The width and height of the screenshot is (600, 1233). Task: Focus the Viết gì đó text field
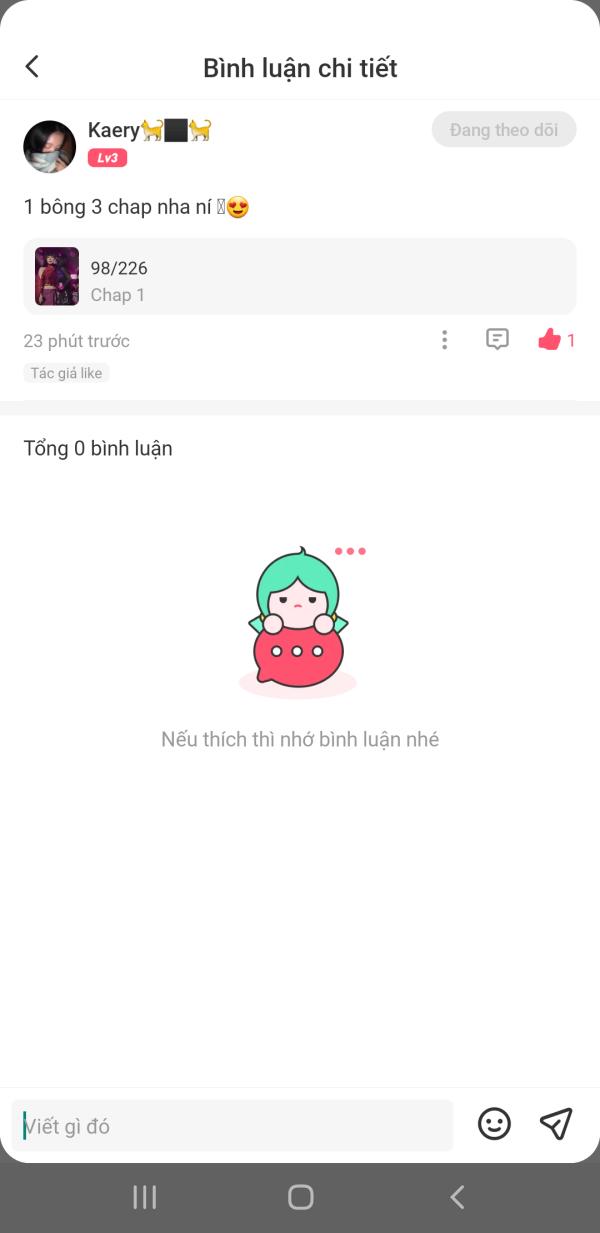[x=232, y=1126]
